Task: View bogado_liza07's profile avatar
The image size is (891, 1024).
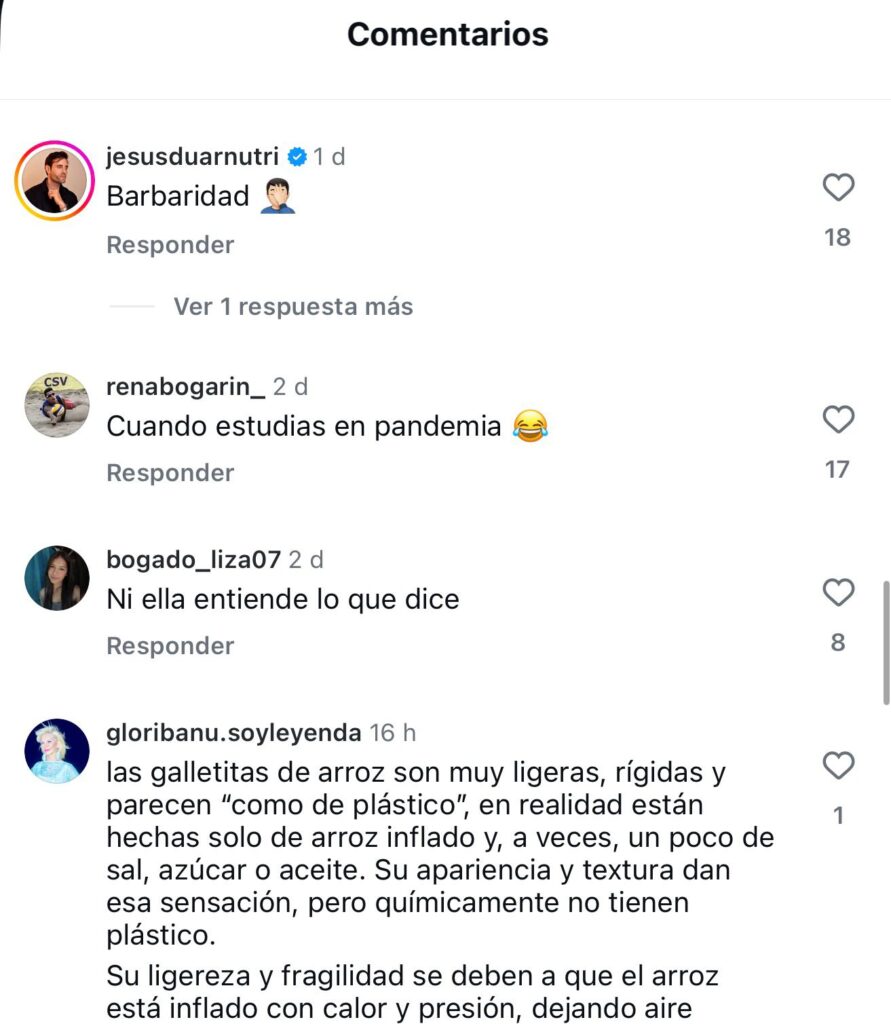Action: [57, 578]
